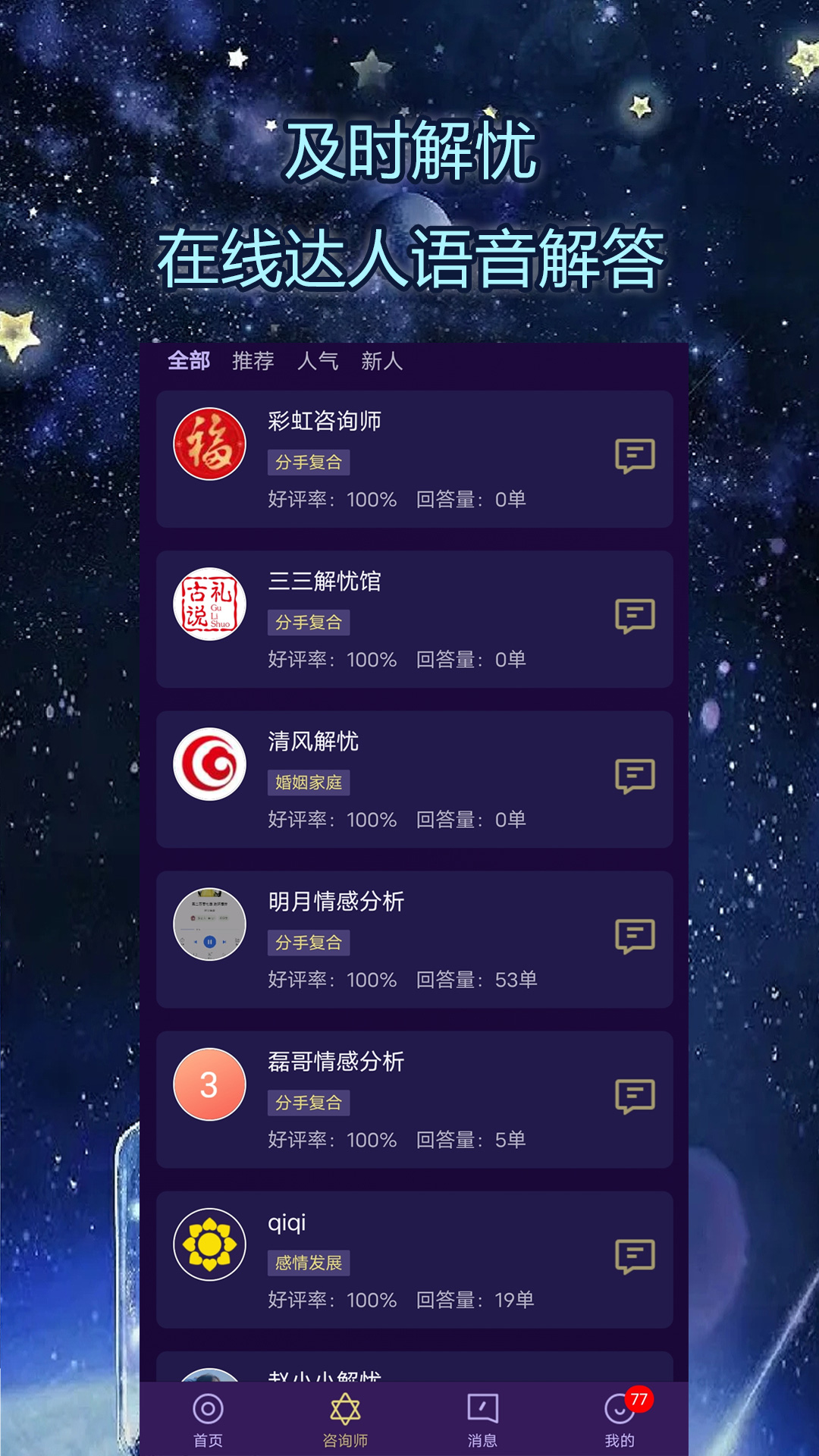819x1456 pixels.
Task: Click the 分手复合 tag under 彩虹咨询师
Action: click(309, 461)
